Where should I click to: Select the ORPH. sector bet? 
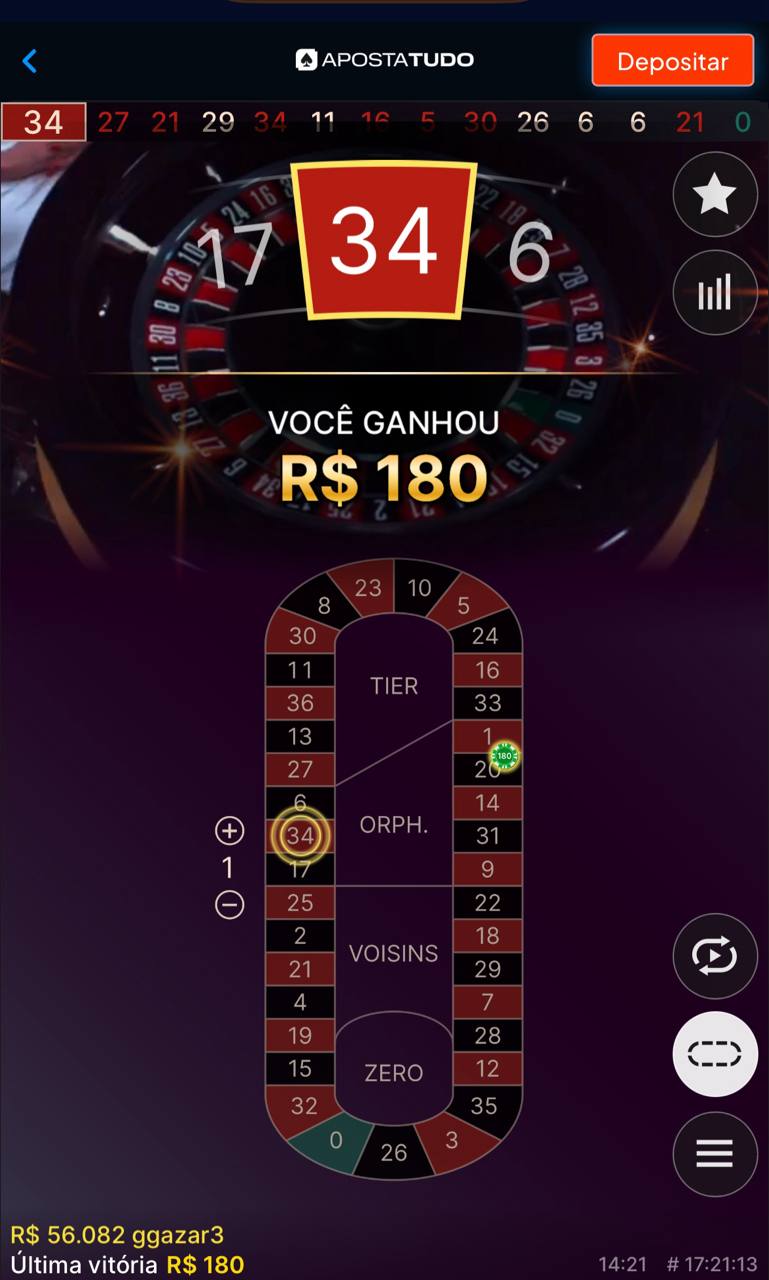(393, 826)
